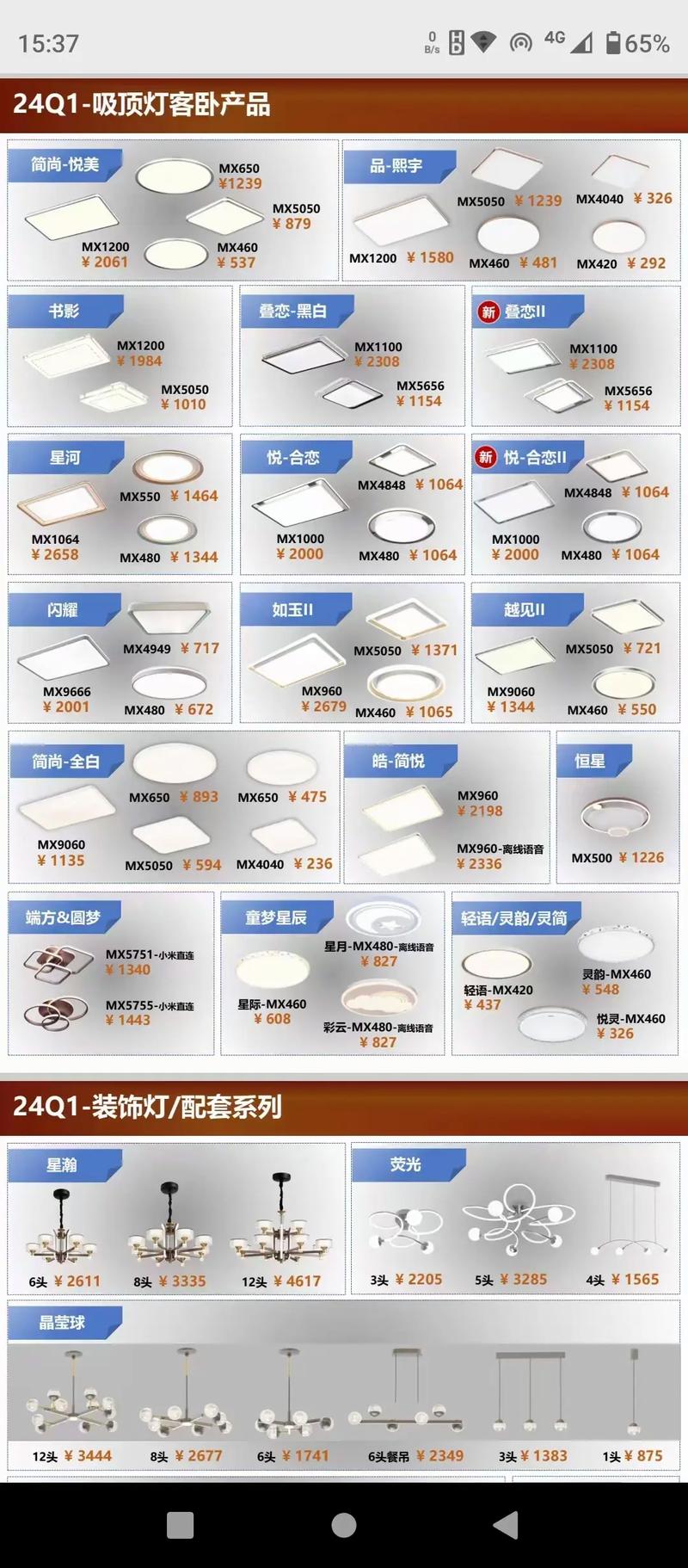Screen dimensions: 688x1568
Task: Open the recent apps square button
Action: click(179, 1523)
